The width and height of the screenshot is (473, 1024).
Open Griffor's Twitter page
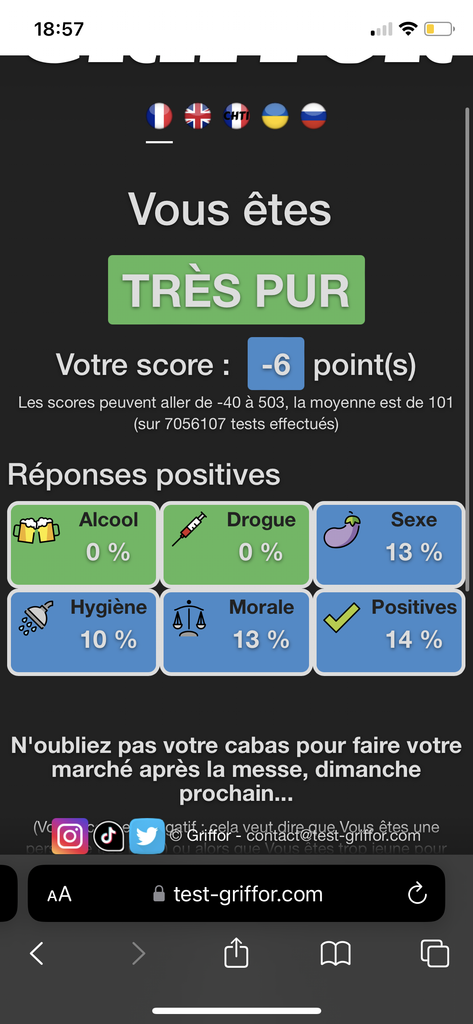tap(147, 835)
